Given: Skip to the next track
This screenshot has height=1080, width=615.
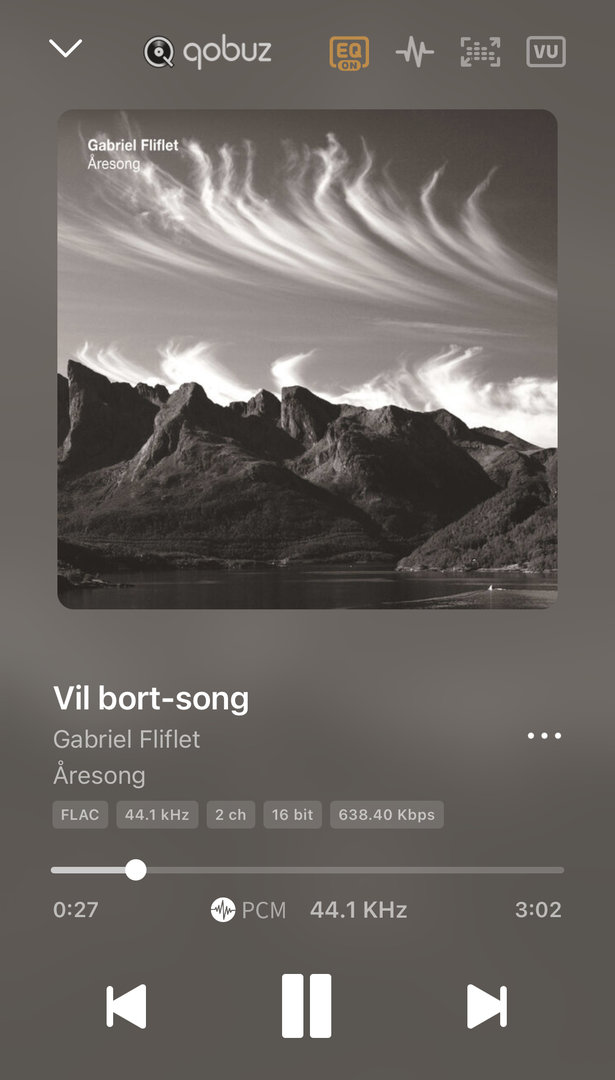Looking at the screenshot, I should point(486,1006).
